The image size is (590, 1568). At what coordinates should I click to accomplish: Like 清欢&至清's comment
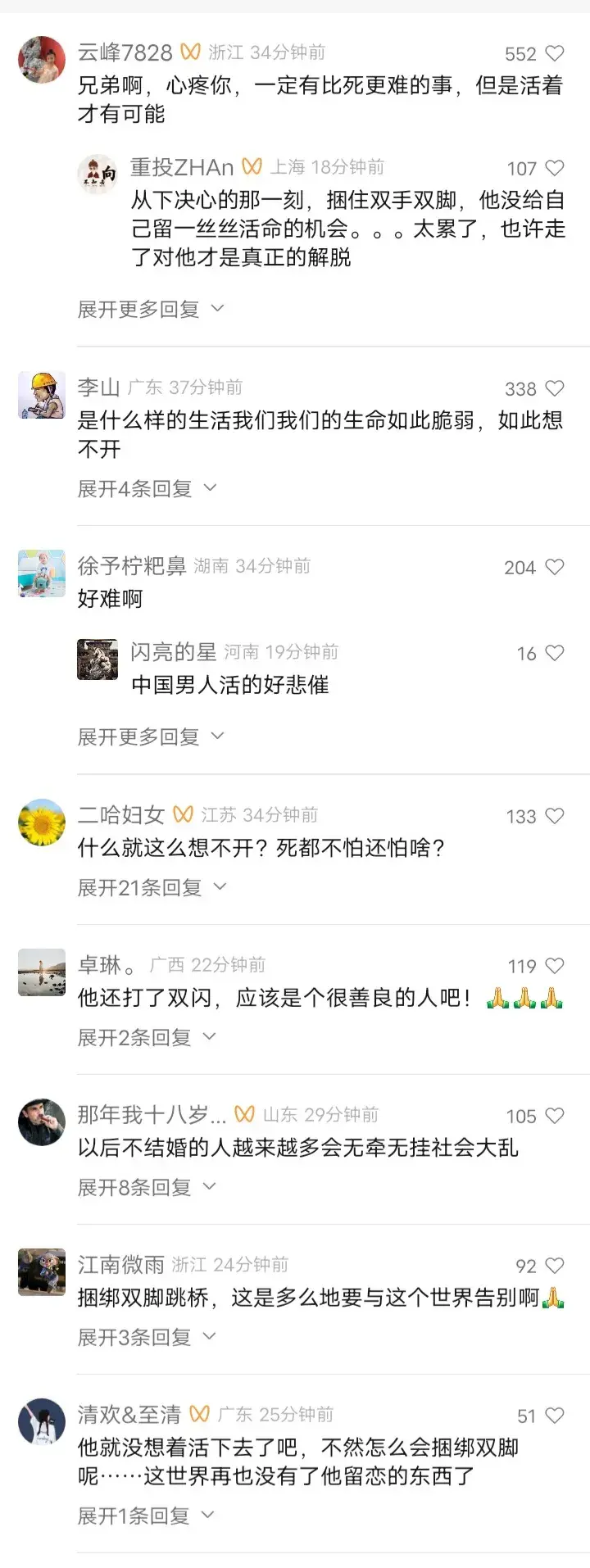click(555, 1416)
